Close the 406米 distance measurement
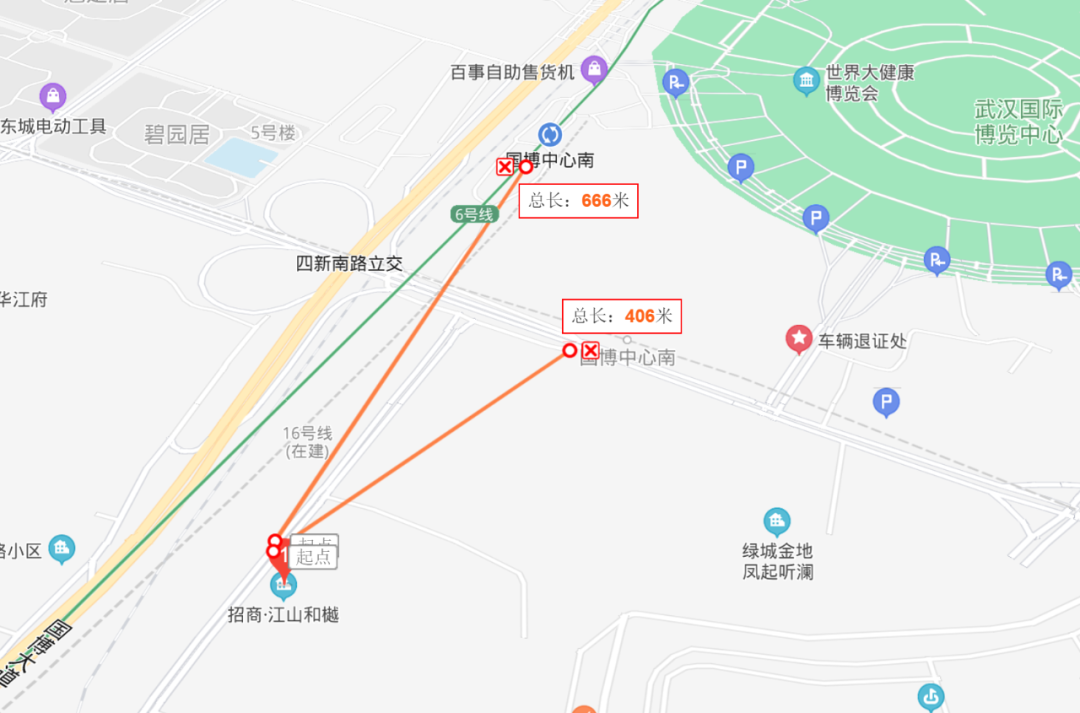Viewport: 1080px width, 713px height. (x=590, y=351)
